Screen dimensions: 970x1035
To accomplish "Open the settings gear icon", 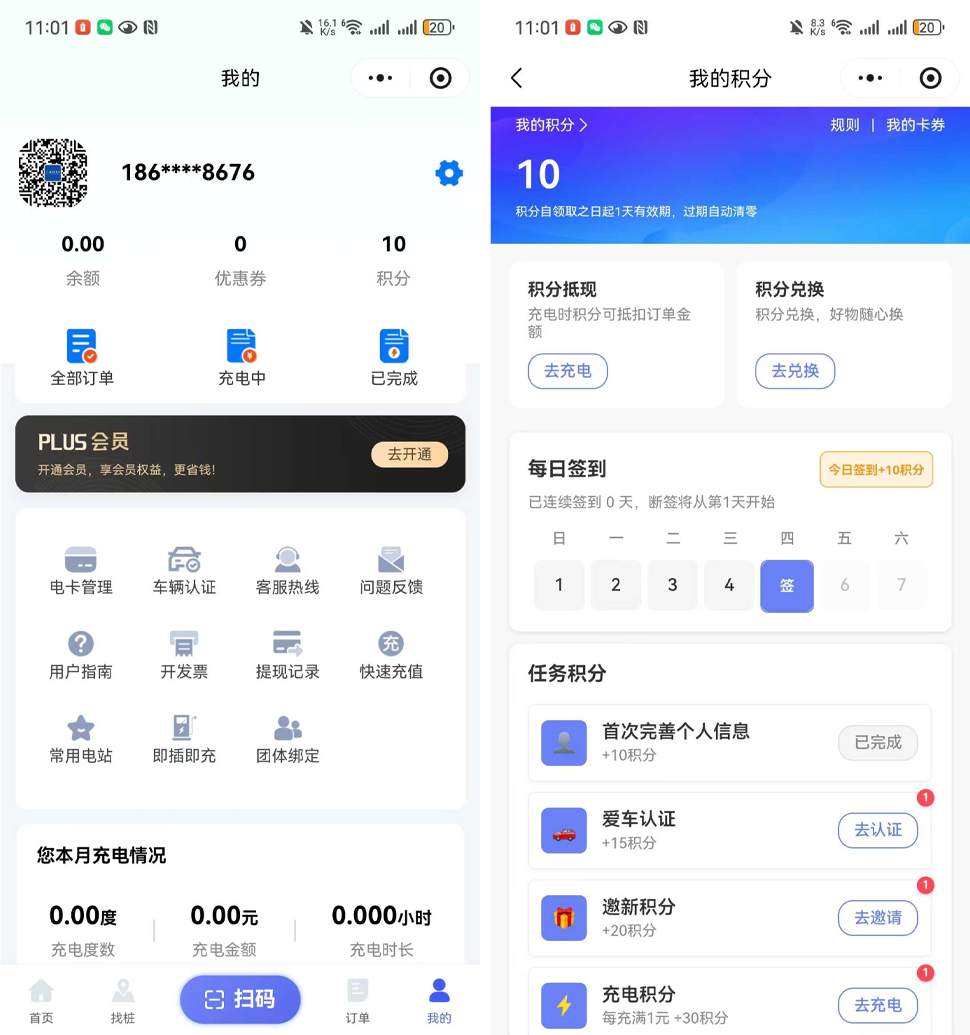I will pos(449,173).
